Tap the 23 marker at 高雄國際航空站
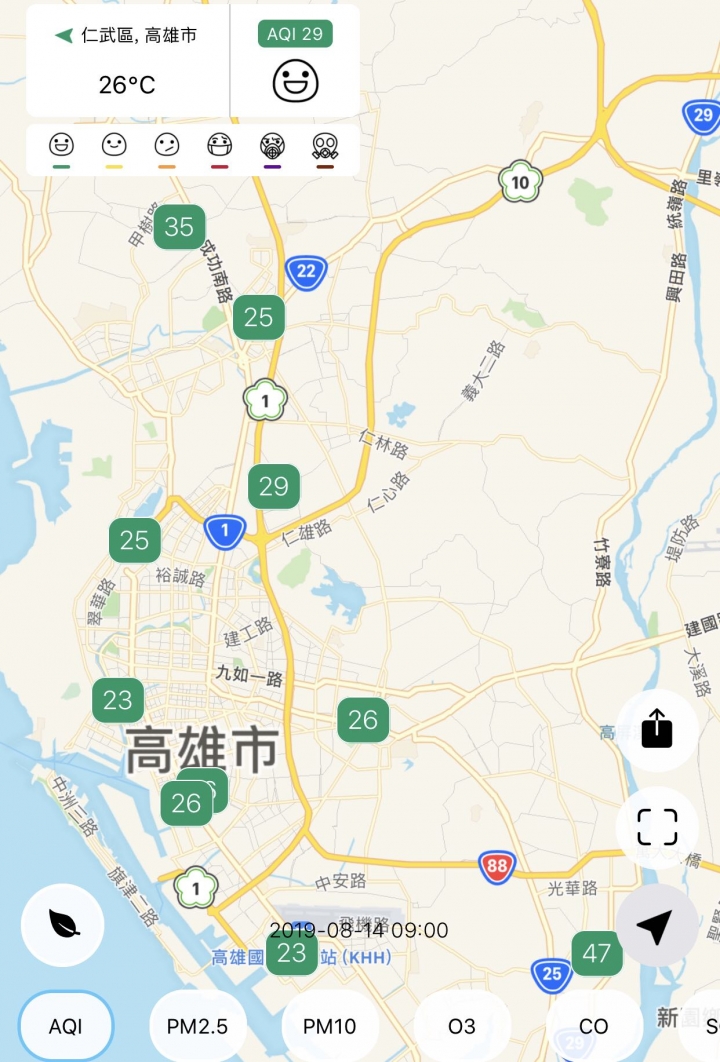Image resolution: width=720 pixels, height=1062 pixels. pyautogui.click(x=292, y=953)
